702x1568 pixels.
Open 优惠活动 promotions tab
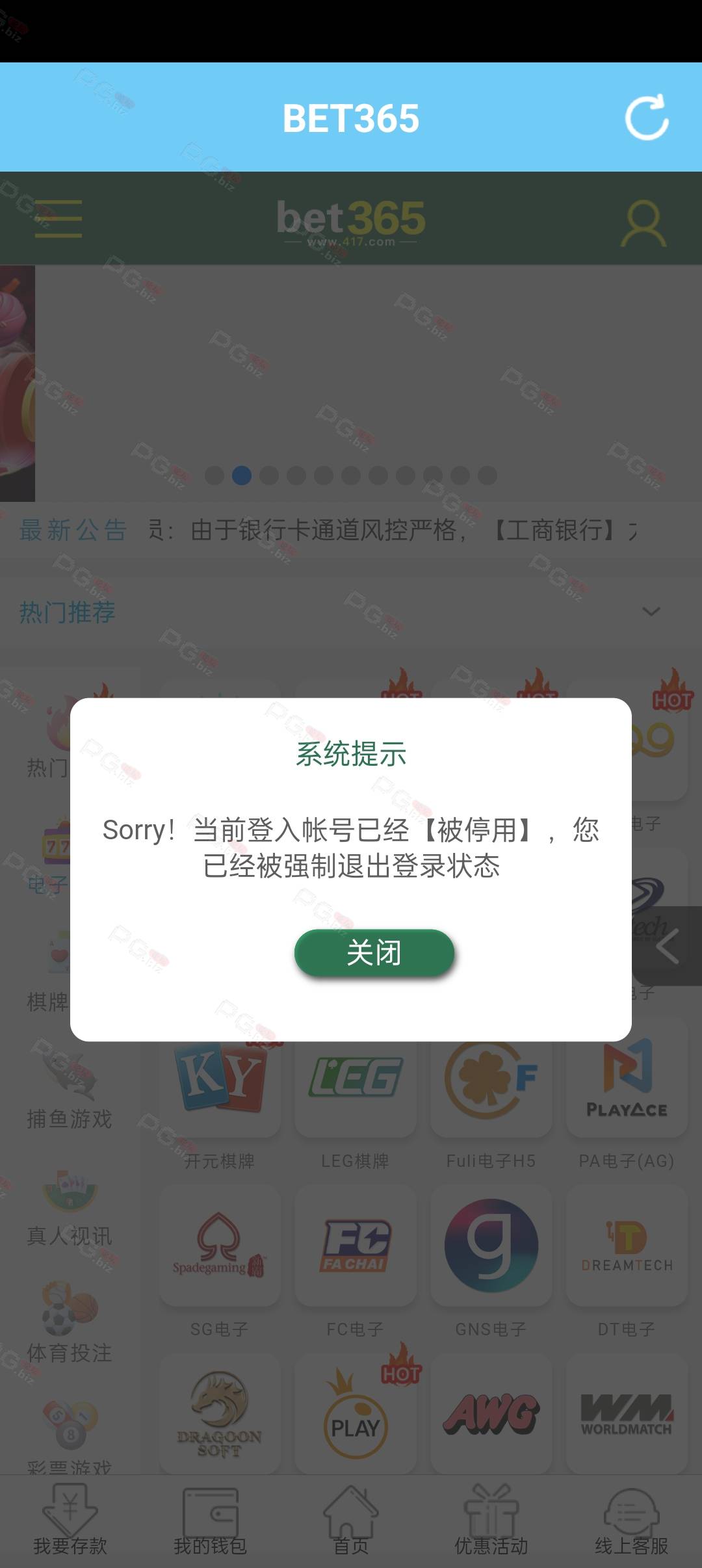[491, 1521]
